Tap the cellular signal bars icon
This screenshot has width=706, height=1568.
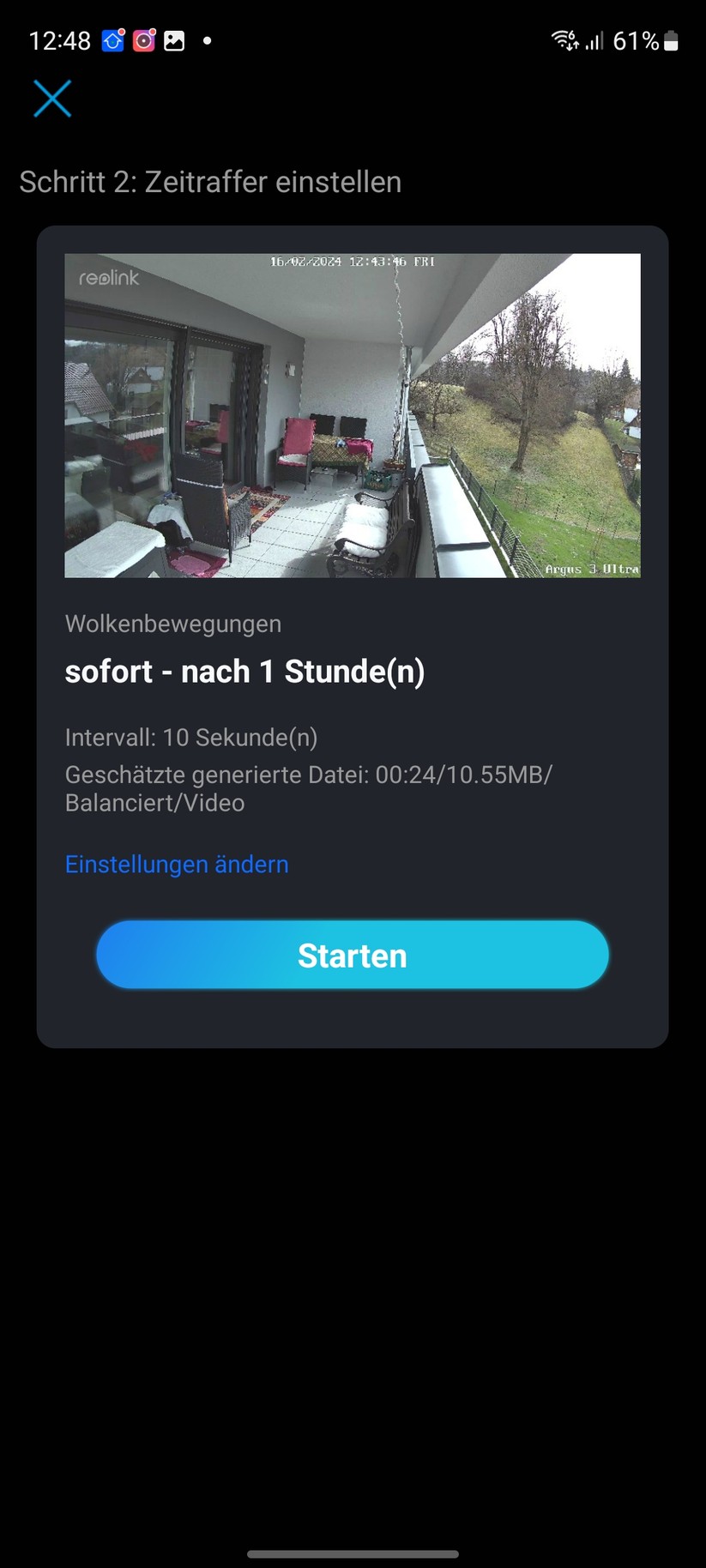595,40
